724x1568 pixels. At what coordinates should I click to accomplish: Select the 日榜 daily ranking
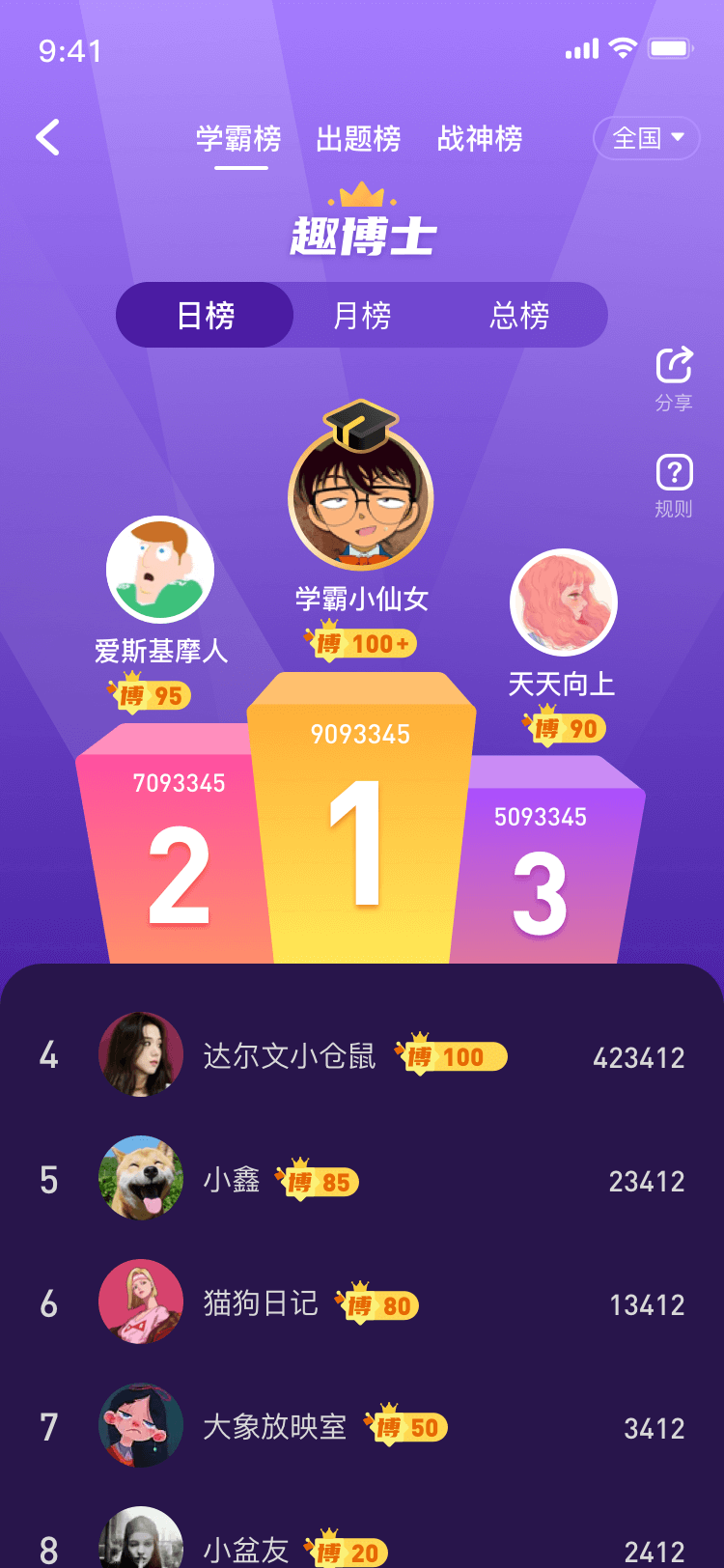[x=206, y=315]
